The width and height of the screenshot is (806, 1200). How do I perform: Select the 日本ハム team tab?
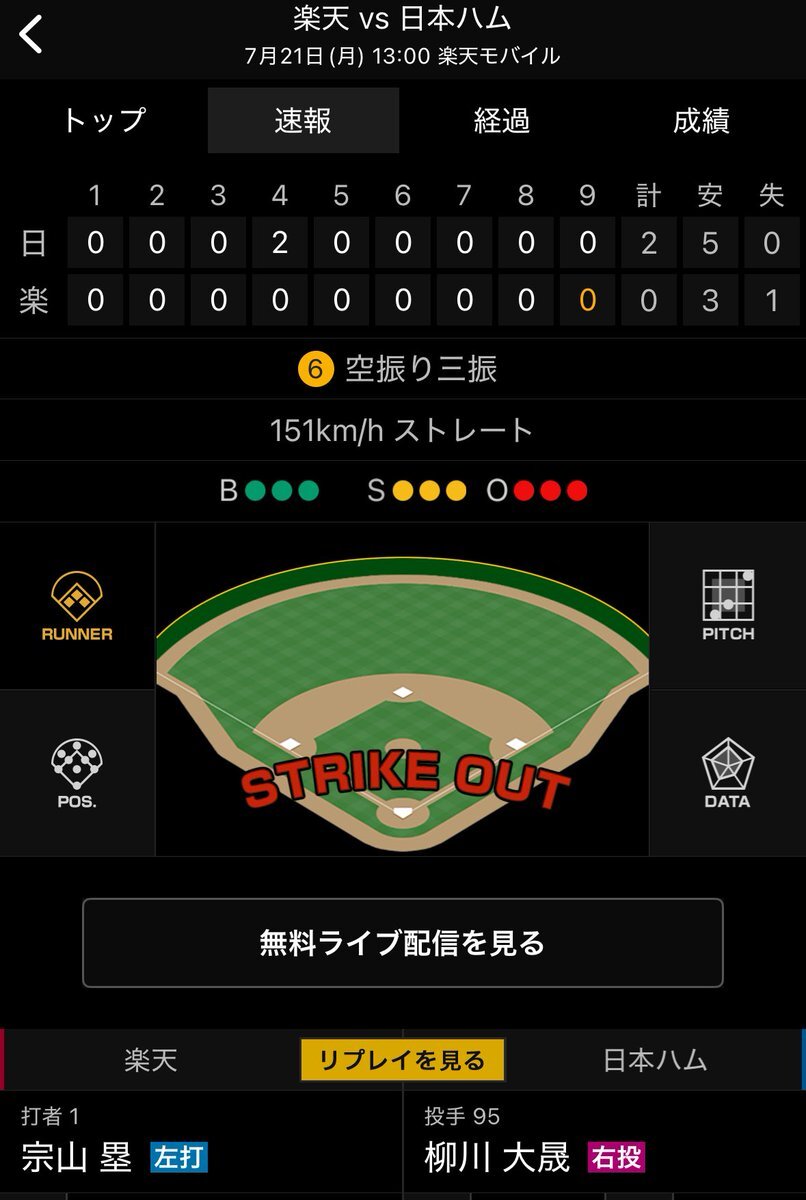coord(654,1060)
